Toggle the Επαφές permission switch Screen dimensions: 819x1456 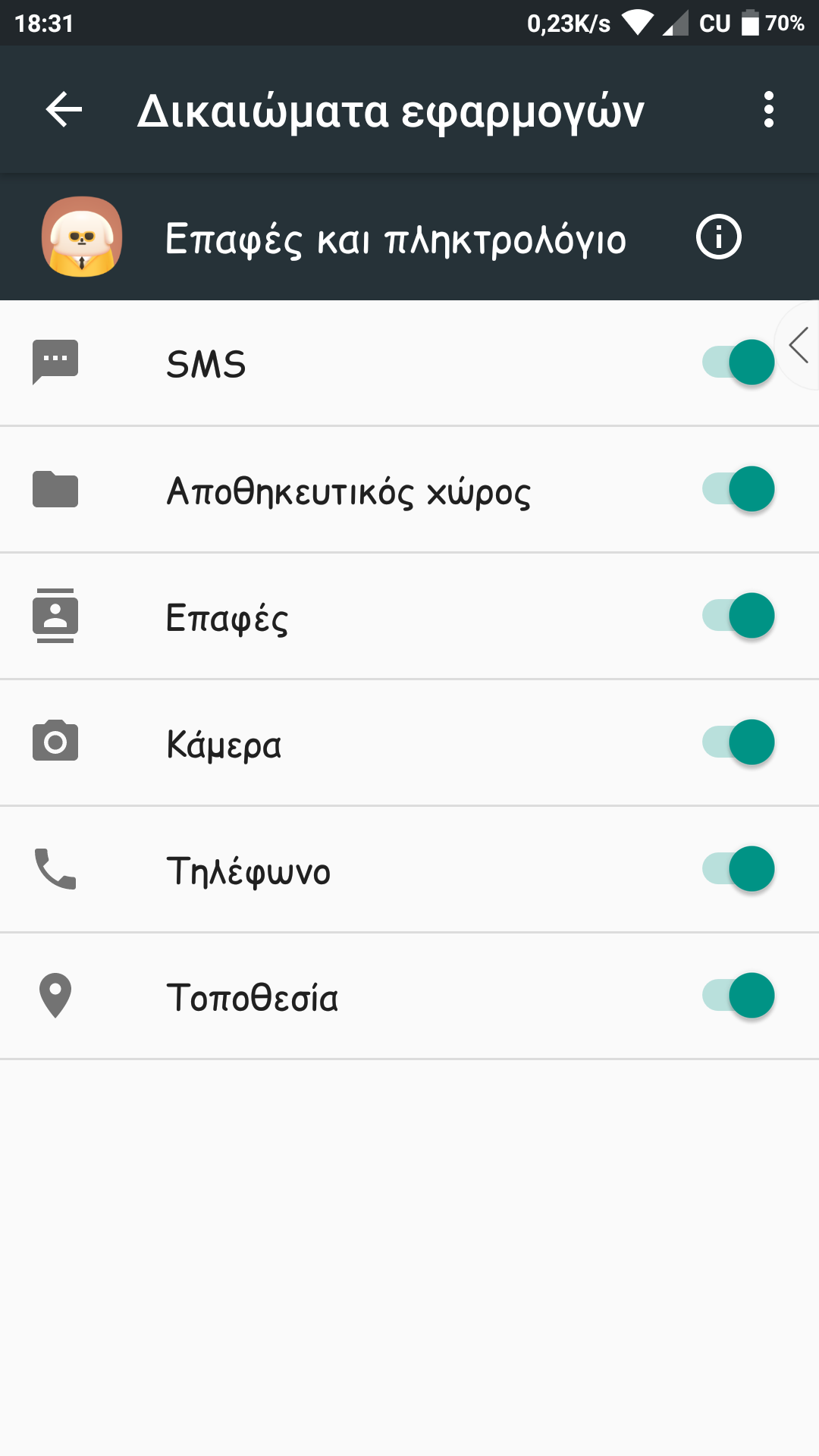(738, 616)
